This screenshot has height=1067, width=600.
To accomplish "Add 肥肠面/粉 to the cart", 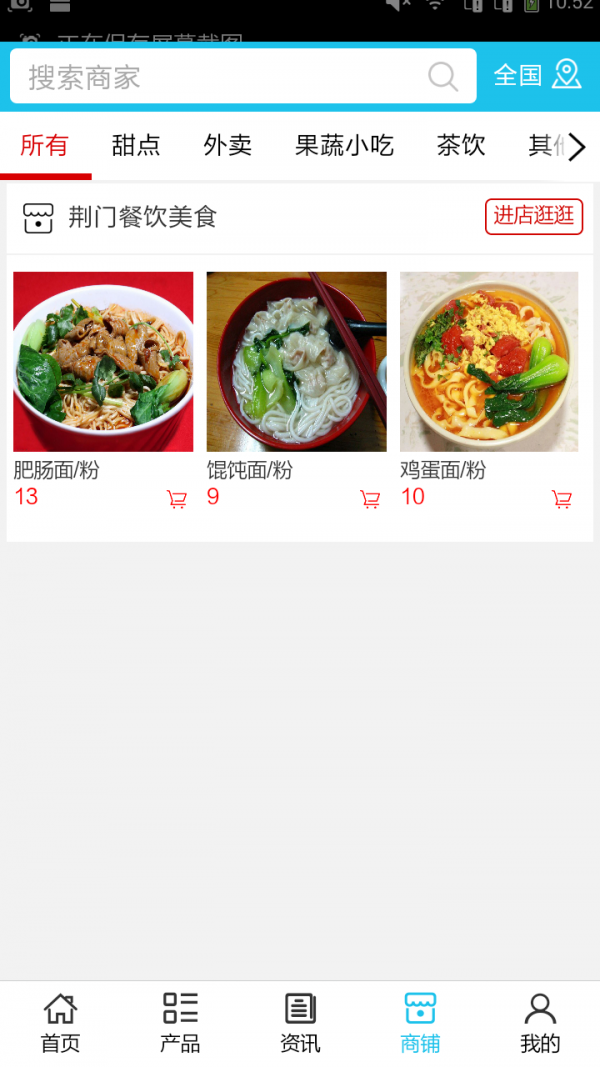I will 177,499.
